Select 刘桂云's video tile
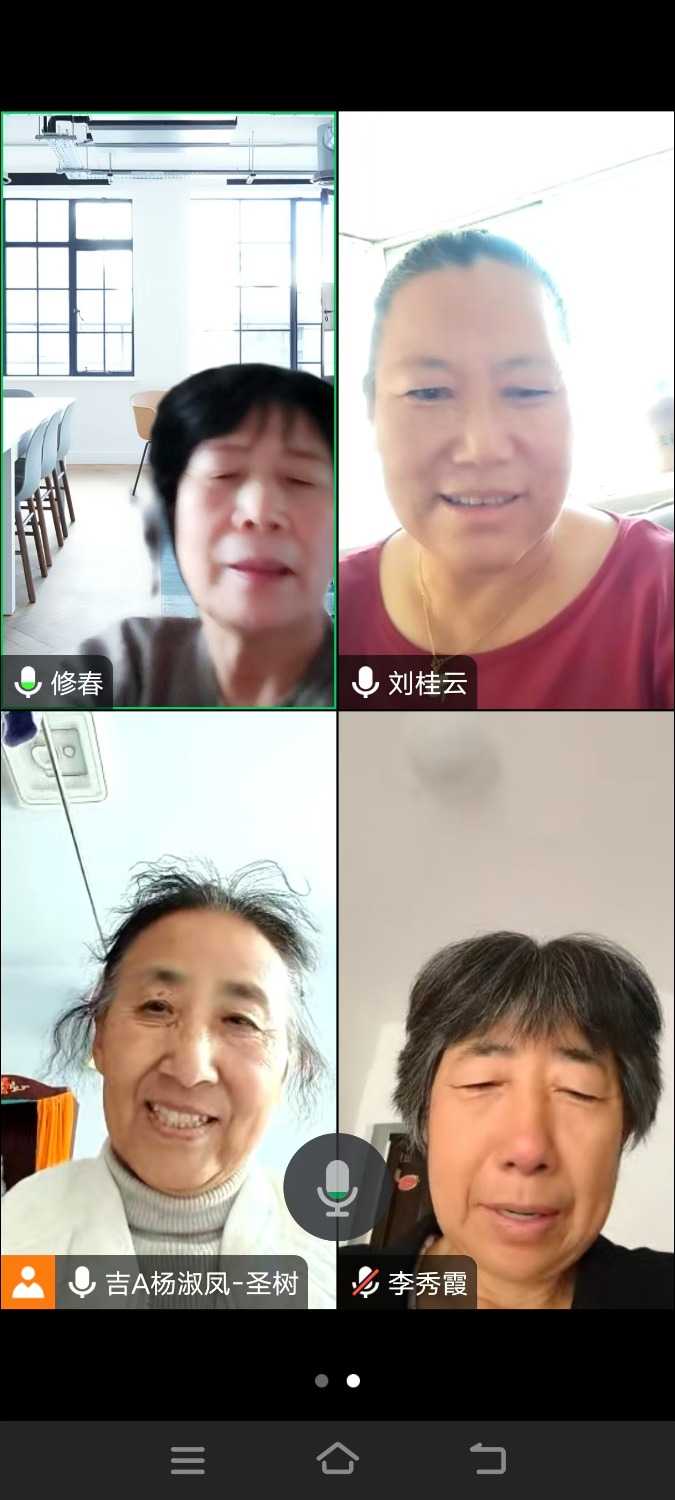 tap(506, 410)
